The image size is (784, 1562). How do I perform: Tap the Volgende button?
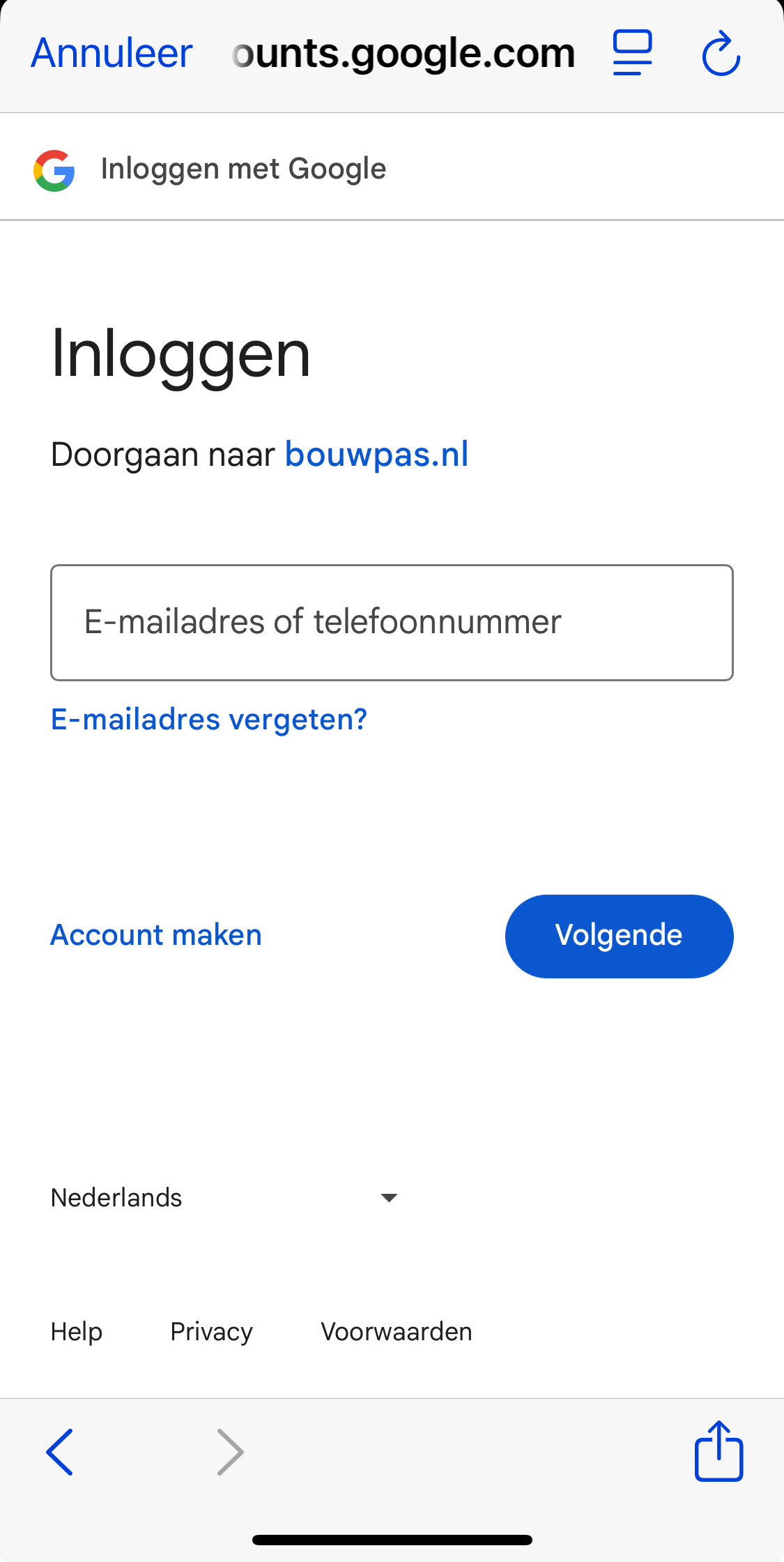(619, 936)
